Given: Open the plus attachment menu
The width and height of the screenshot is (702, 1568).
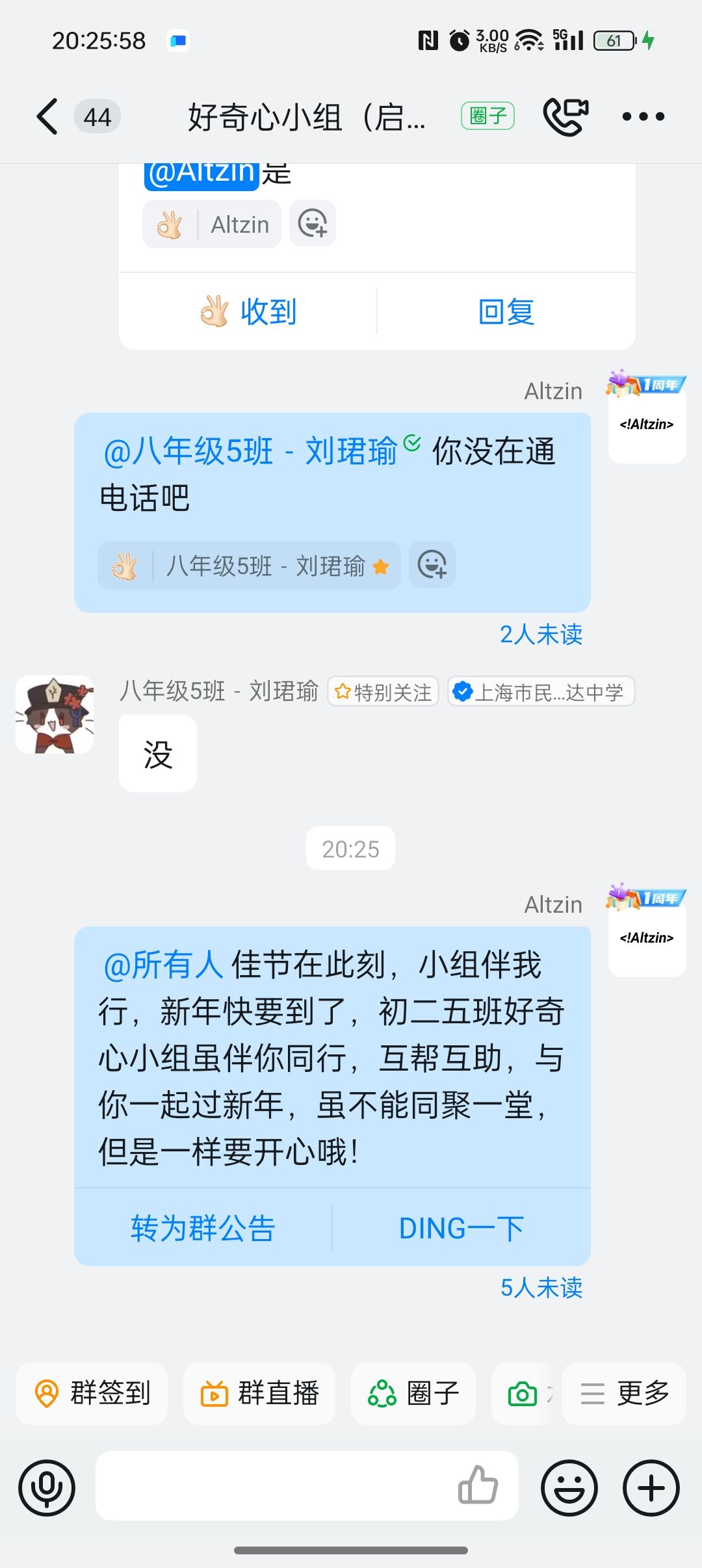Looking at the screenshot, I should tap(651, 1487).
